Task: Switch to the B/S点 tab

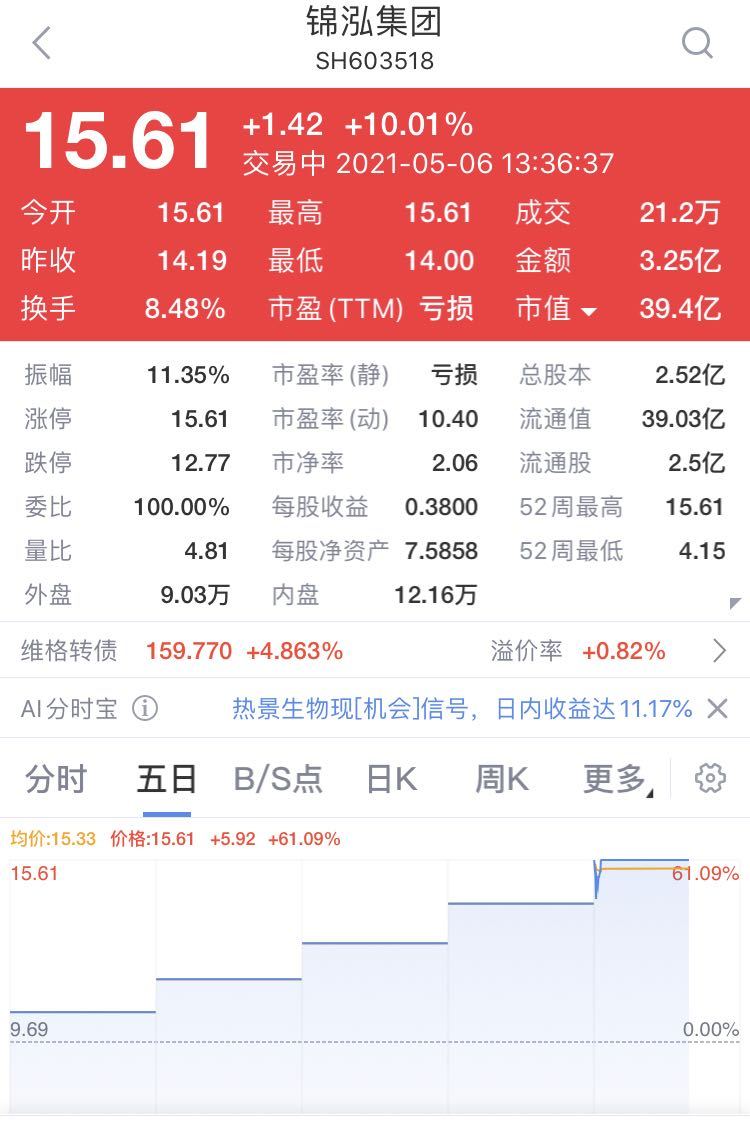Action: (278, 779)
